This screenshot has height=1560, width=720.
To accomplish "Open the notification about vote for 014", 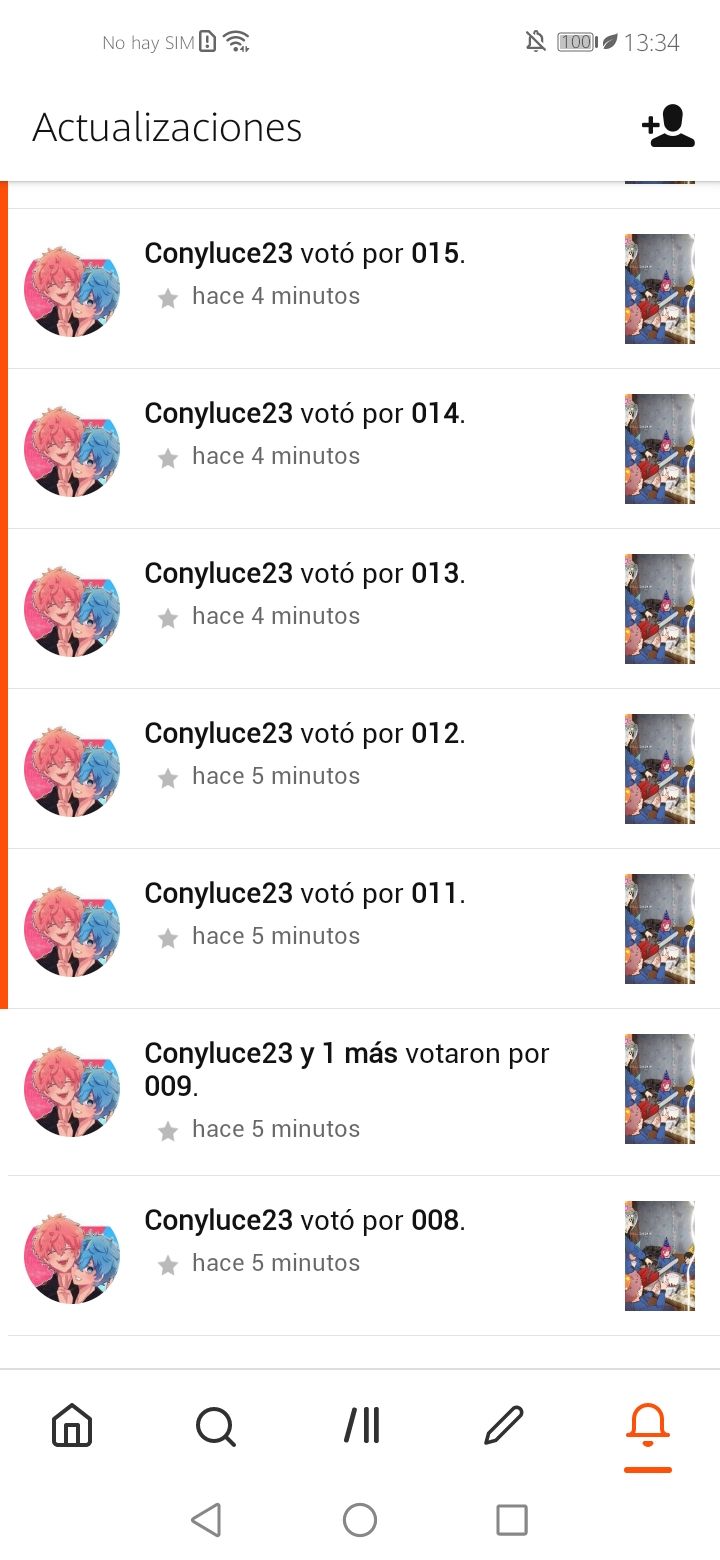I will coord(364,449).
